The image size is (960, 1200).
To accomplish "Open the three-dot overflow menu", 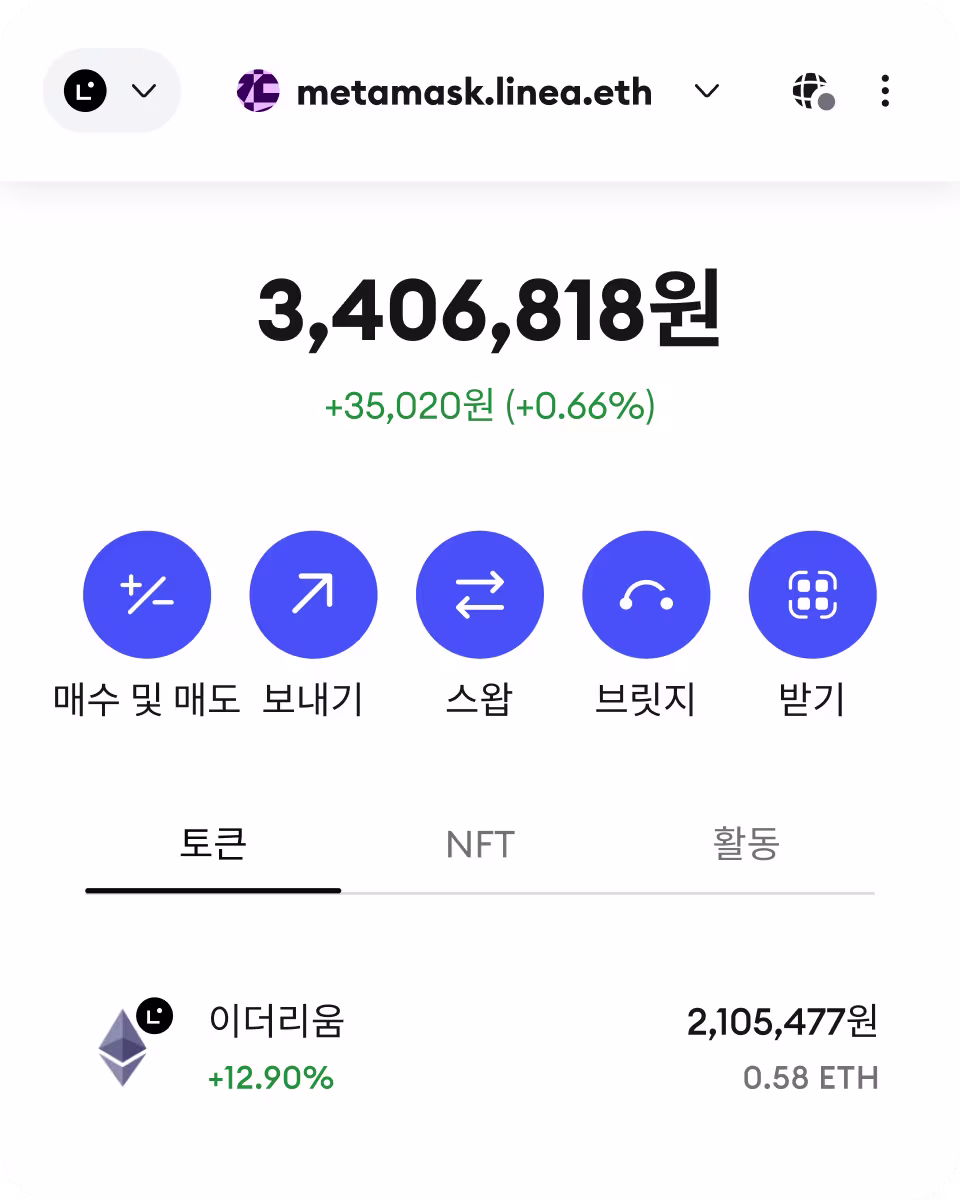I will point(885,91).
